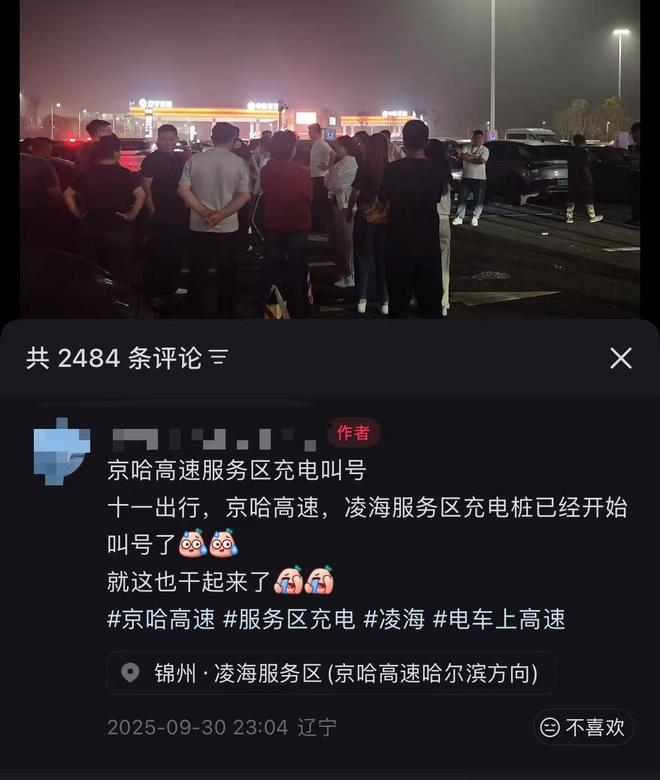Open the #电车上高速 hashtag

click(499, 619)
